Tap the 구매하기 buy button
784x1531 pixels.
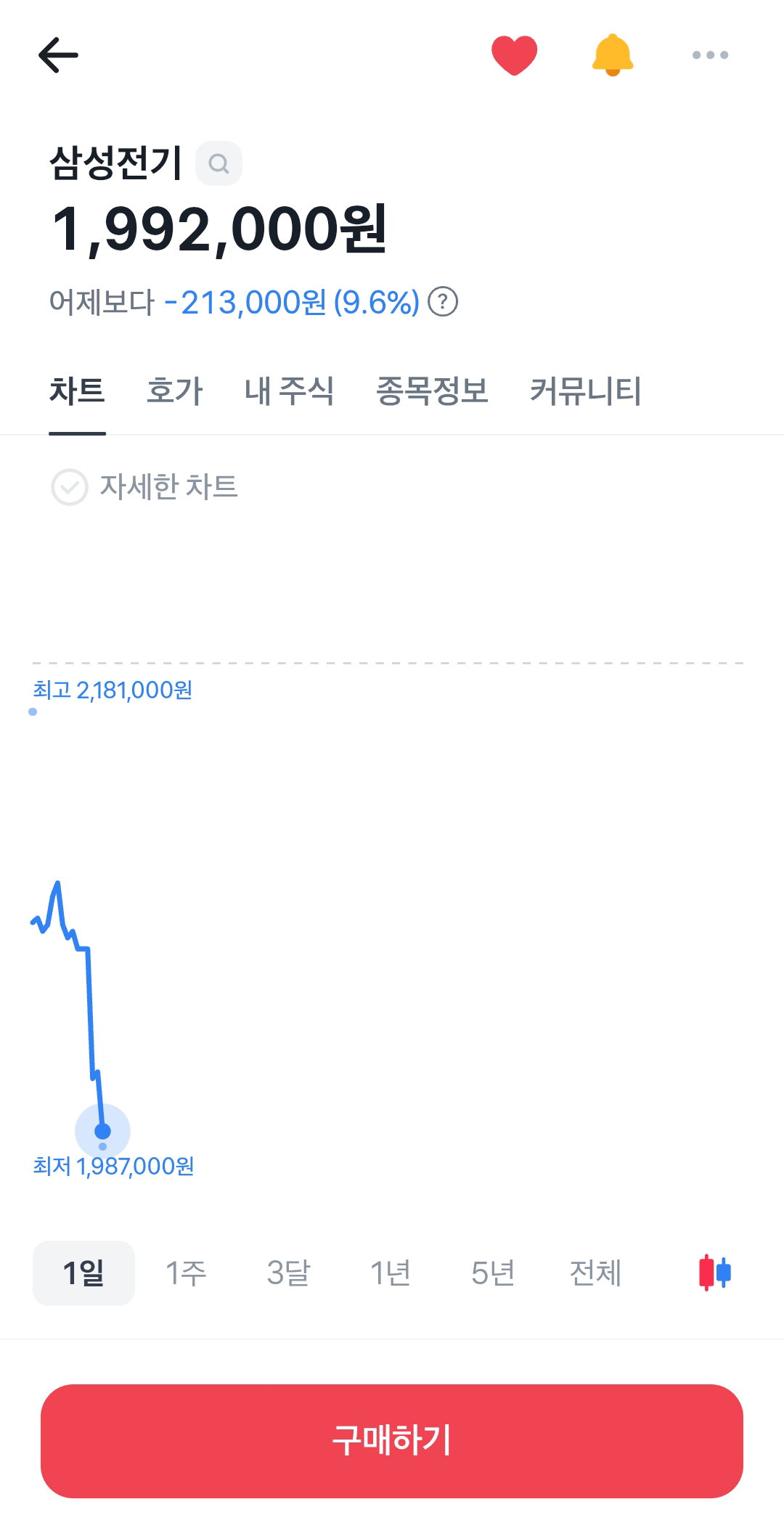[x=392, y=1441]
